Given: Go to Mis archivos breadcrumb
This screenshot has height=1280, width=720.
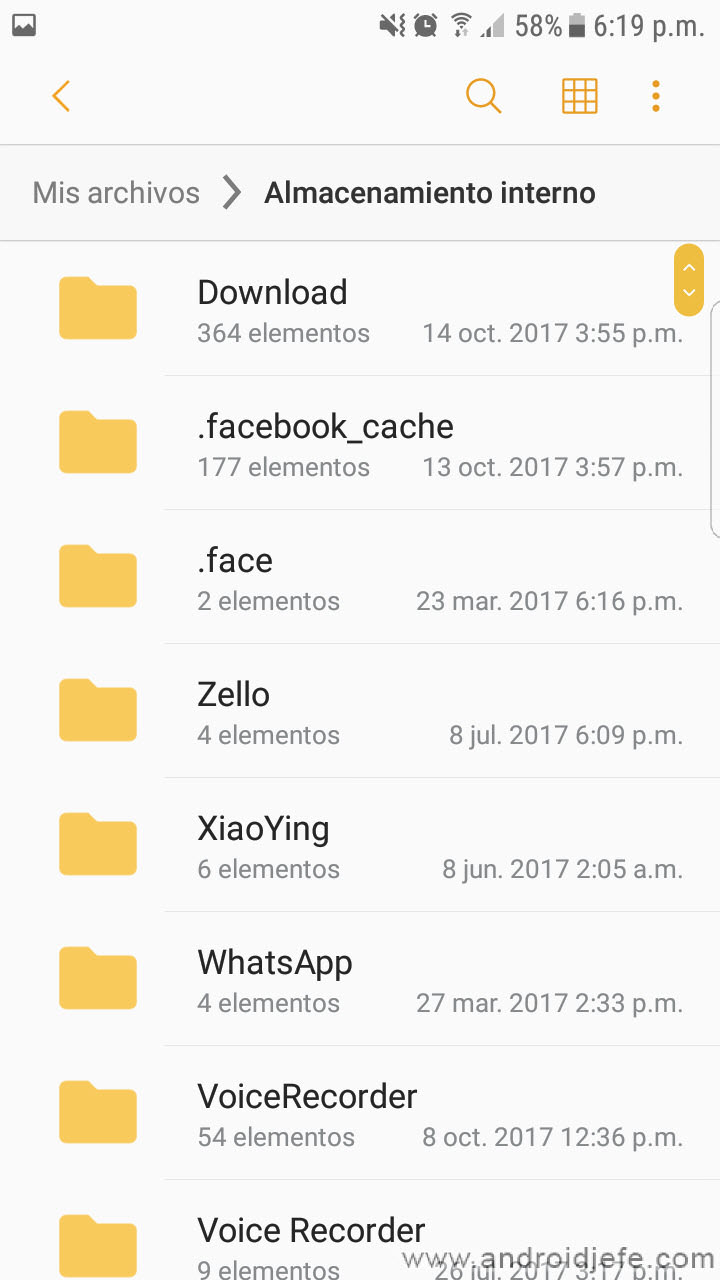Looking at the screenshot, I should 116,192.
